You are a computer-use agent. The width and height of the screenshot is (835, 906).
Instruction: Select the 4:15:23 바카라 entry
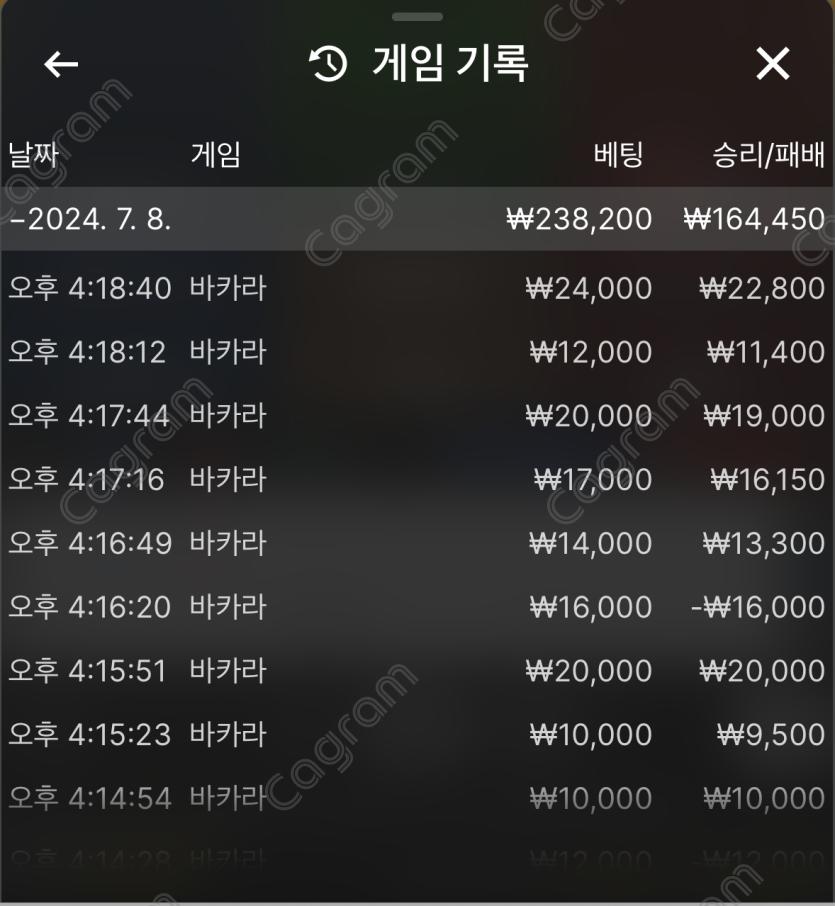pyautogui.click(x=417, y=734)
